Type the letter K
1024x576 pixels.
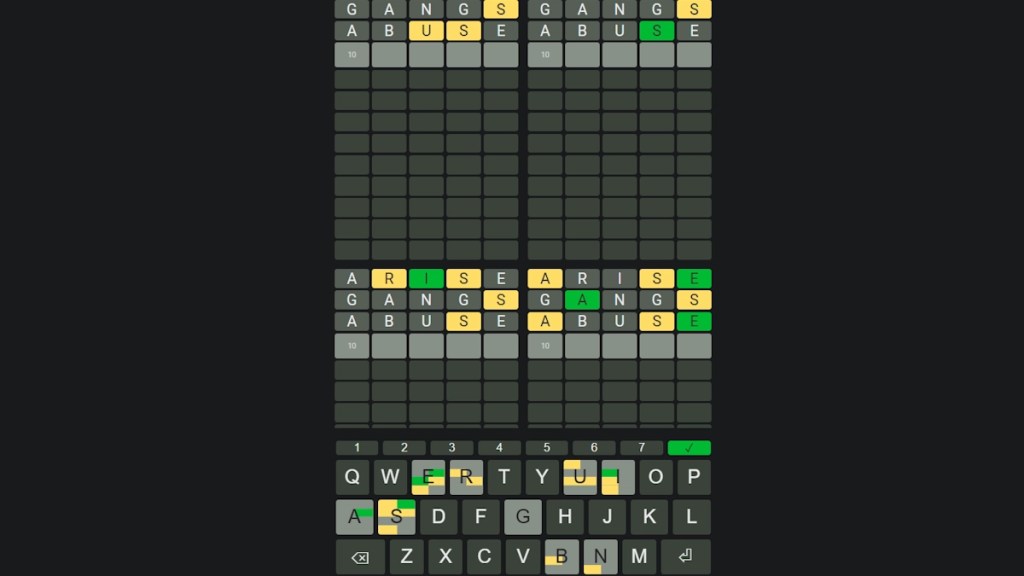click(x=649, y=517)
